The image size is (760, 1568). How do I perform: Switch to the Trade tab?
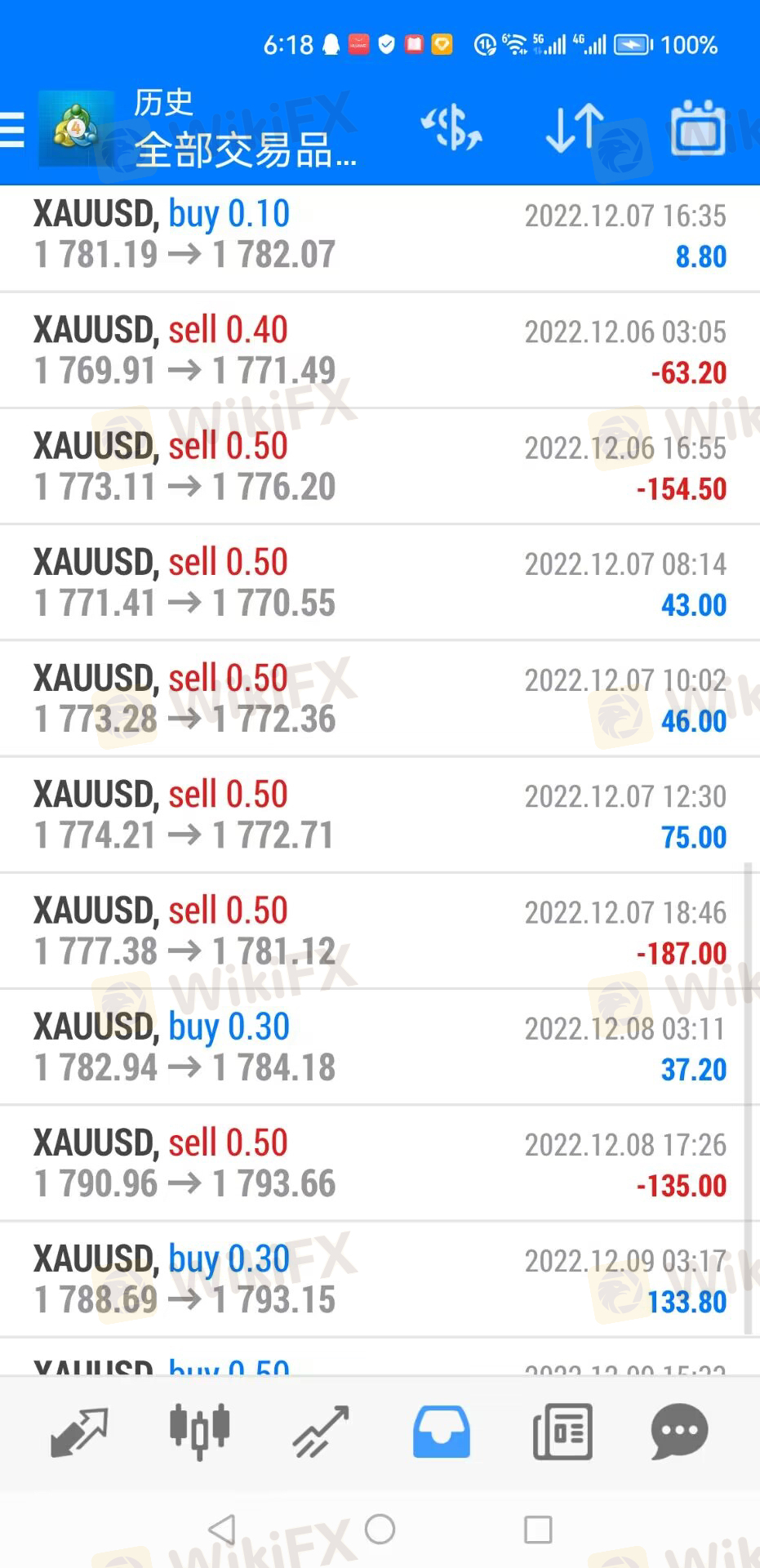(321, 1432)
